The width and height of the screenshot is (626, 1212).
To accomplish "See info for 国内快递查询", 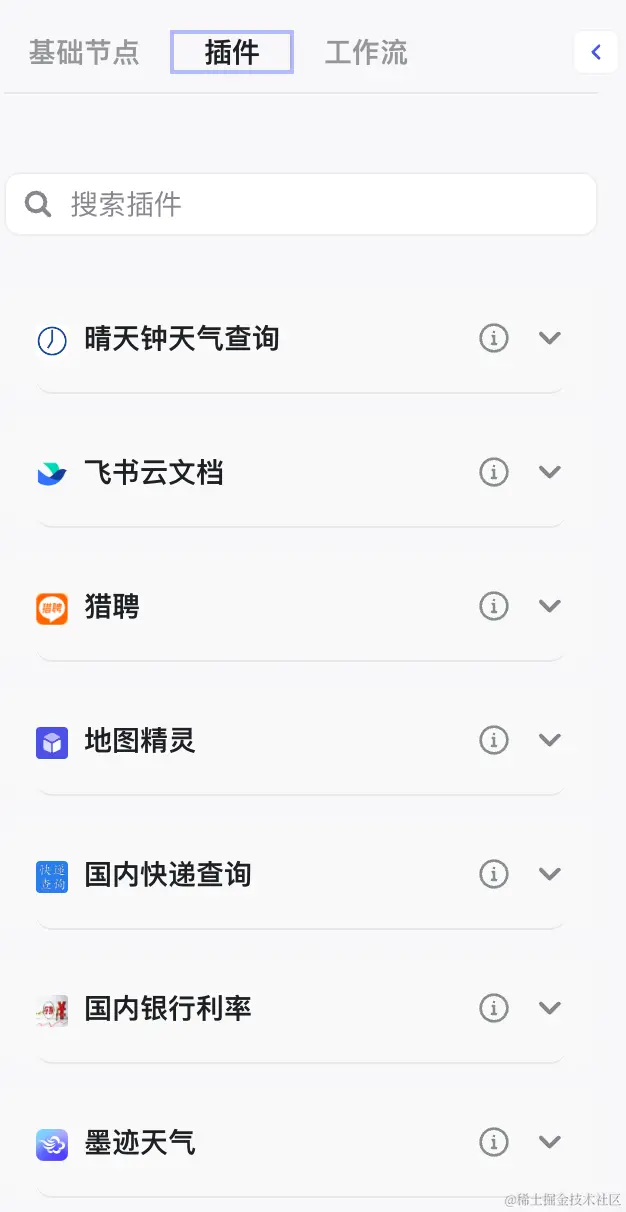I will (493, 874).
